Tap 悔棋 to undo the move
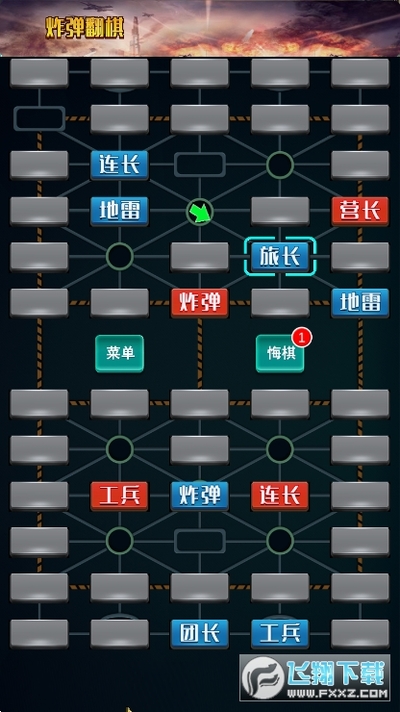Image resolution: width=400 pixels, height=712 pixels. click(x=280, y=353)
